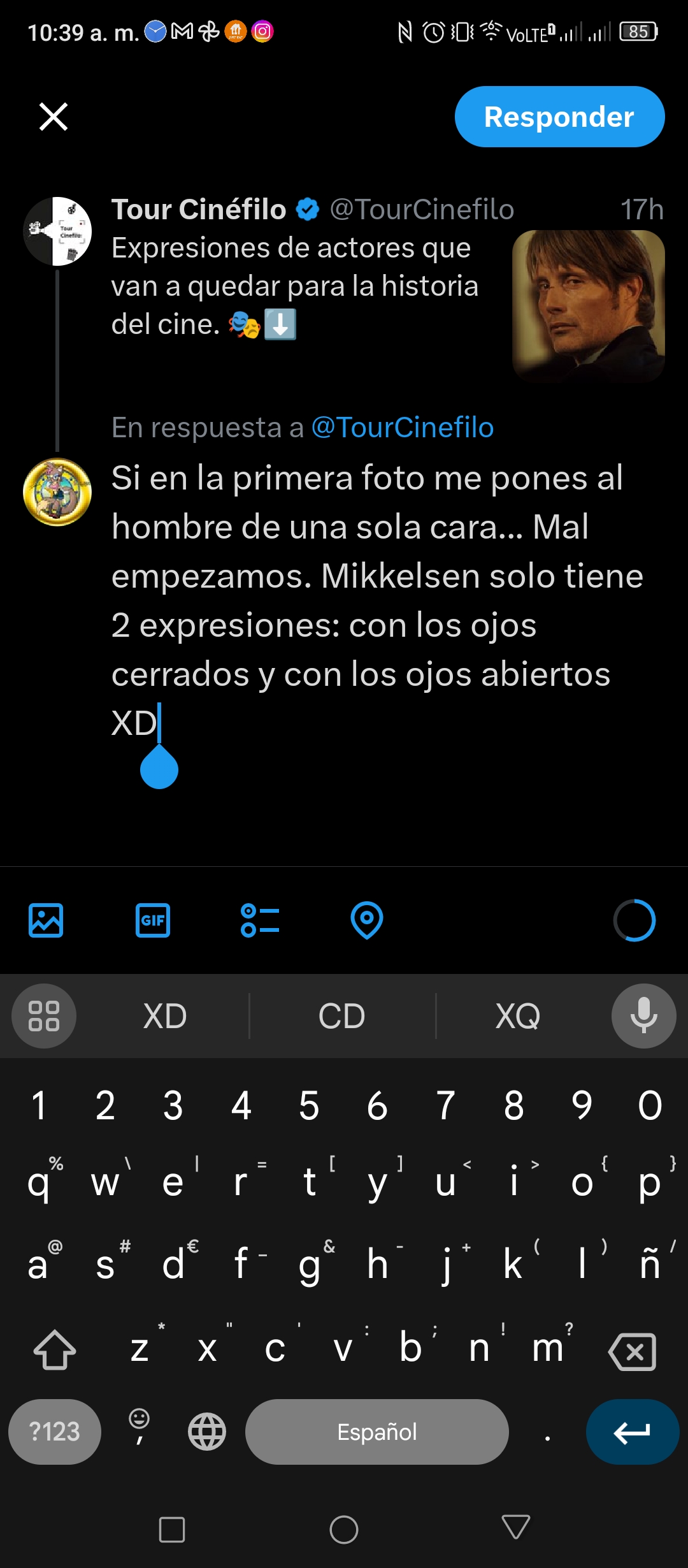Post the reply with the Responder button
The height and width of the screenshot is (1568, 688).
(x=559, y=117)
